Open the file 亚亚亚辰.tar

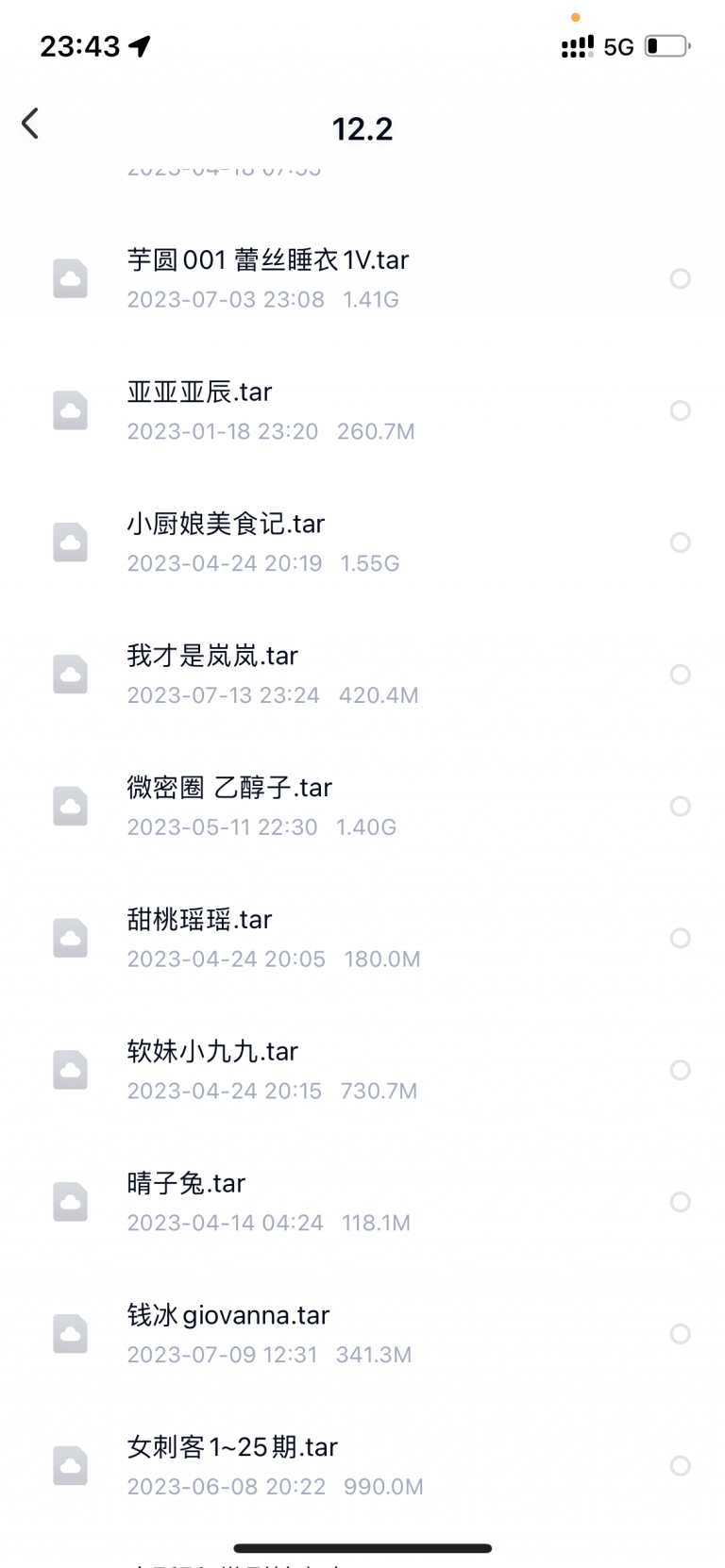pyautogui.click(x=362, y=410)
